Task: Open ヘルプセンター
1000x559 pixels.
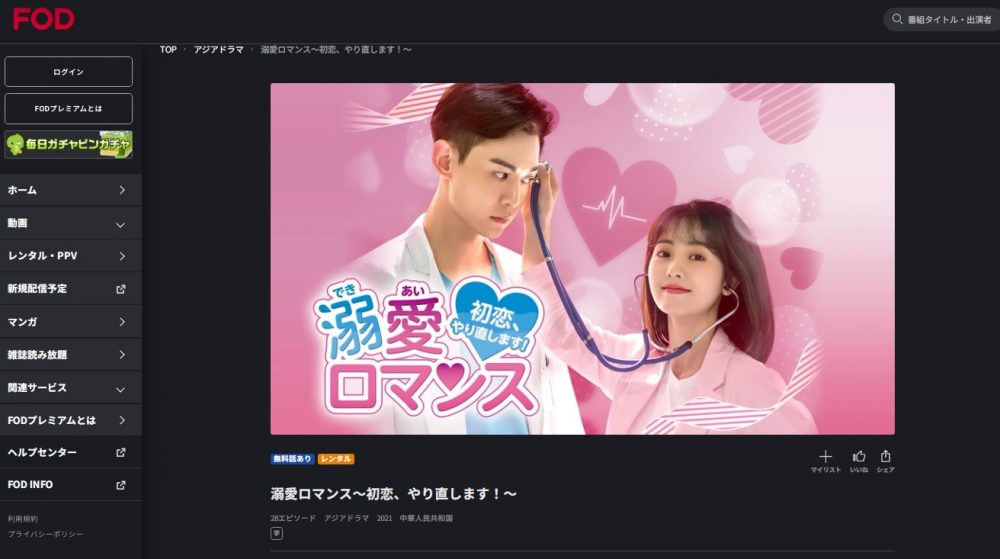Action: (68, 453)
